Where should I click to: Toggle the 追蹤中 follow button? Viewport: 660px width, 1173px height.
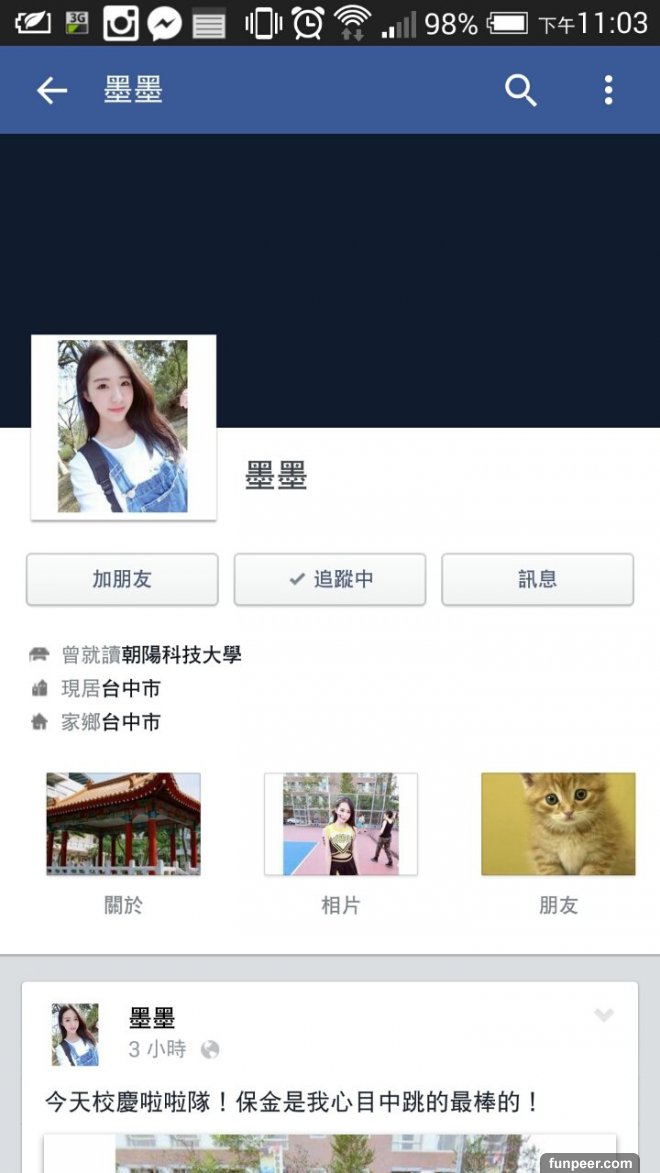[330, 579]
